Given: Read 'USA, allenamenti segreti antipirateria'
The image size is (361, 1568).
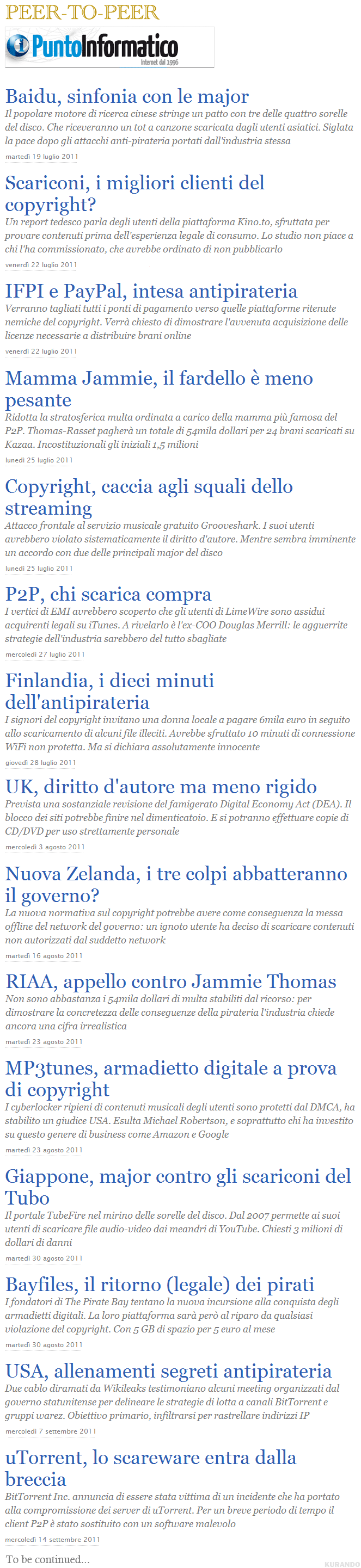Looking at the screenshot, I should click(x=168, y=1371).
